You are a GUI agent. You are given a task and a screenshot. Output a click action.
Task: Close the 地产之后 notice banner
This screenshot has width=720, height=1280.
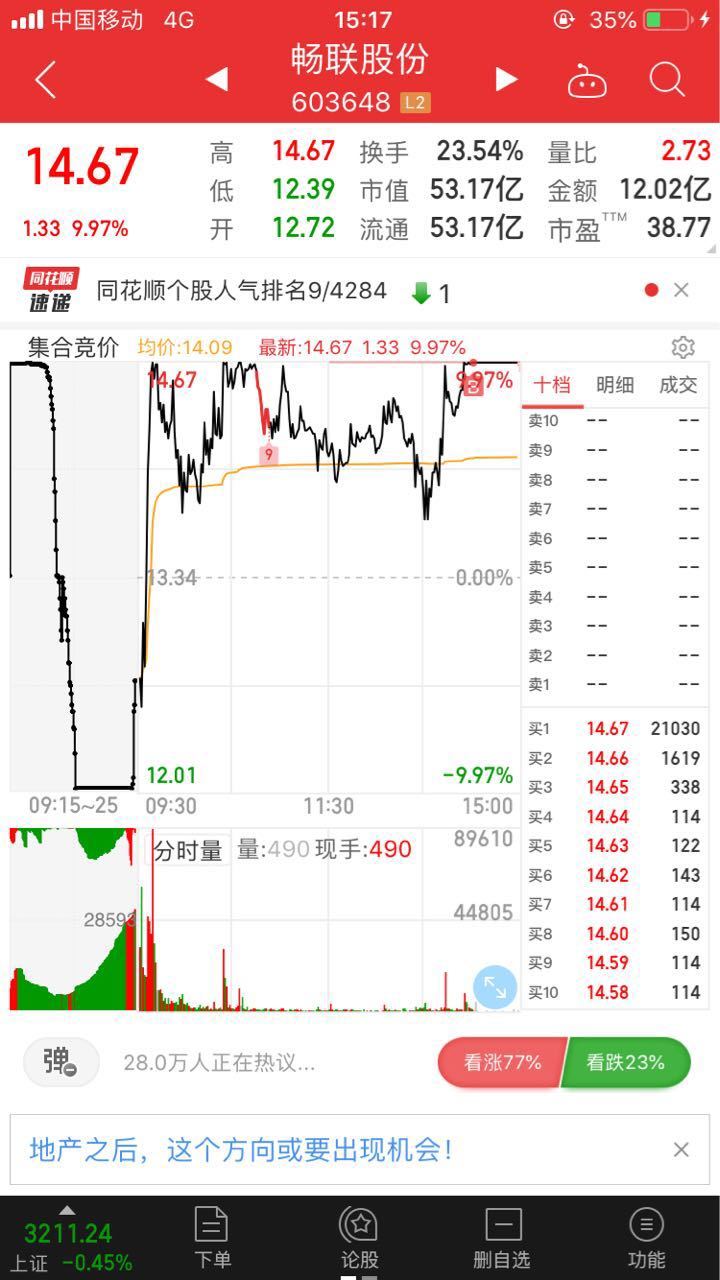pos(681,1150)
